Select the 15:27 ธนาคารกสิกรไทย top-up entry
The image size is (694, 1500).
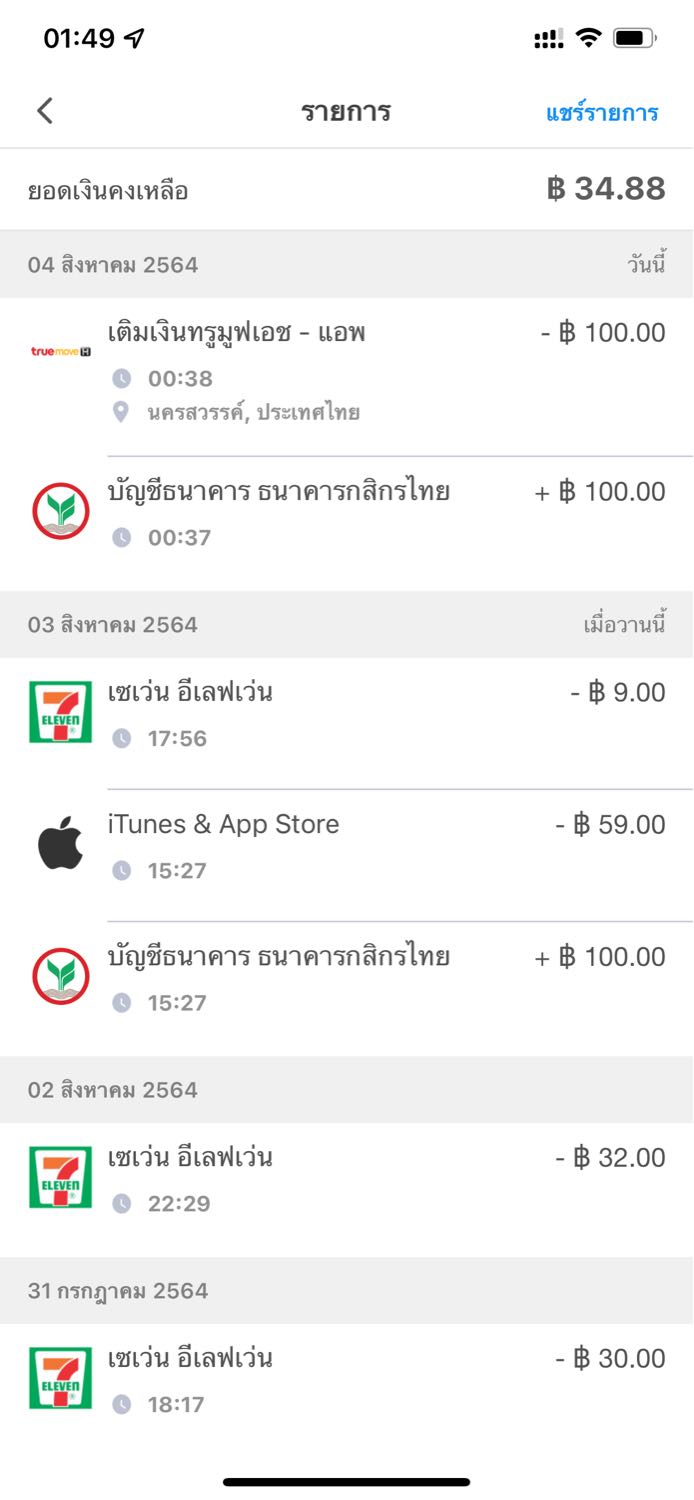tap(347, 978)
